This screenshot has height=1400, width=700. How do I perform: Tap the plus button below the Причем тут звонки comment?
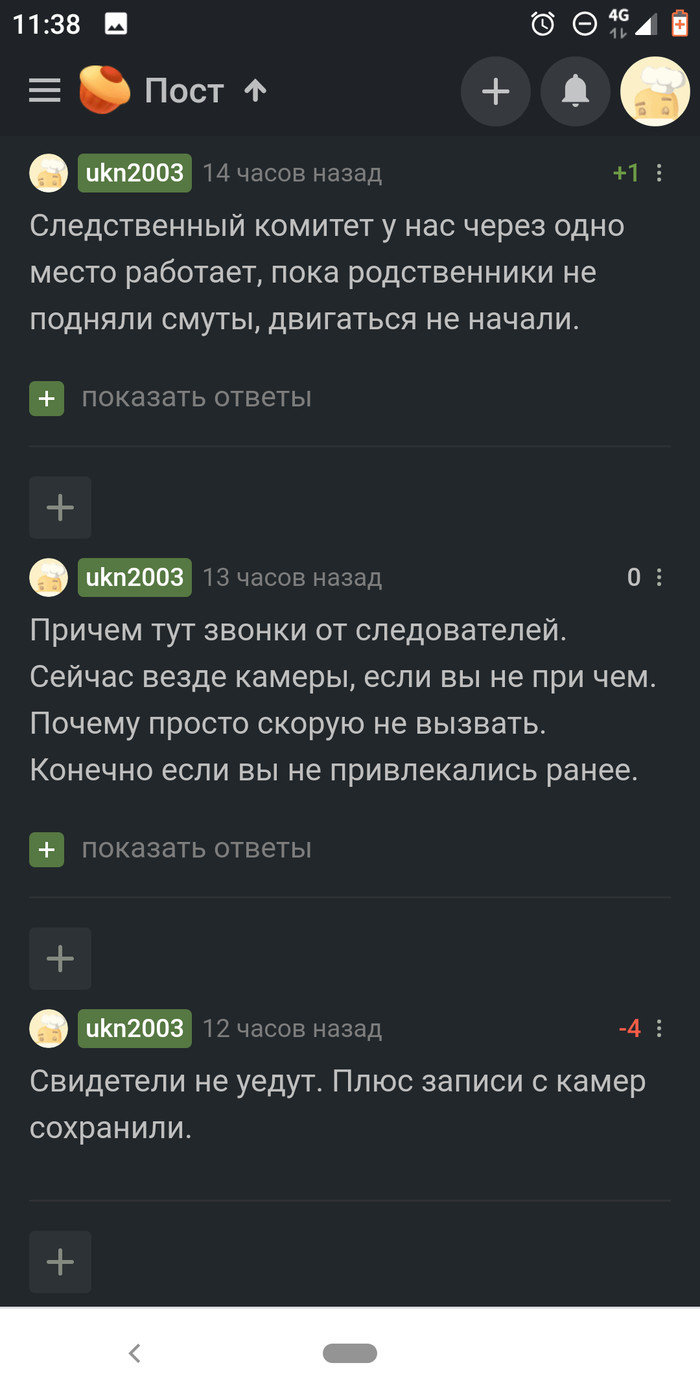pos(60,959)
